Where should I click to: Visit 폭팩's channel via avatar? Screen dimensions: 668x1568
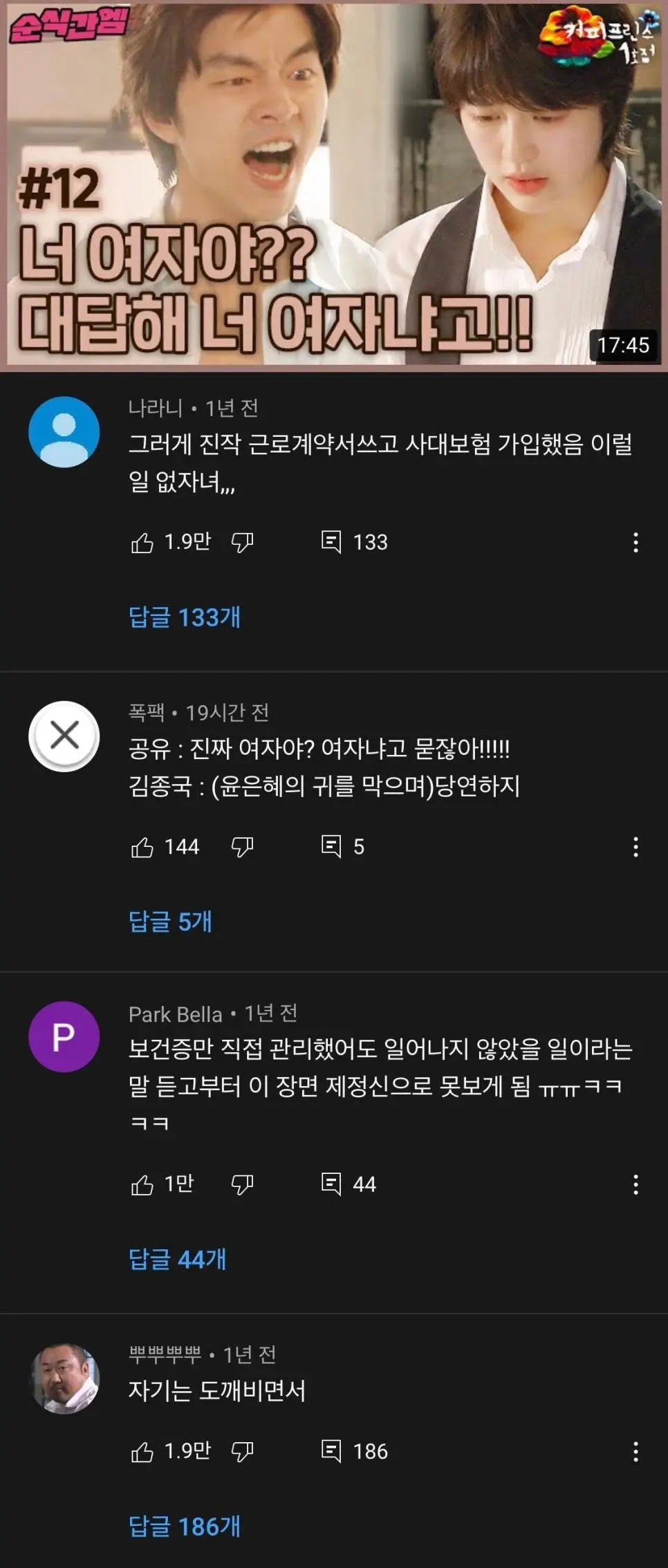[x=64, y=736]
